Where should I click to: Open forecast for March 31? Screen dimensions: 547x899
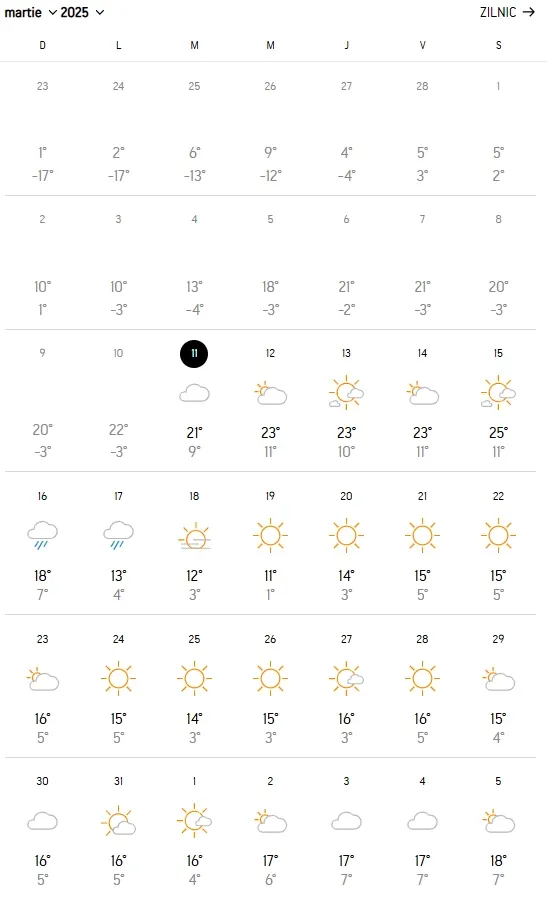pos(118,829)
